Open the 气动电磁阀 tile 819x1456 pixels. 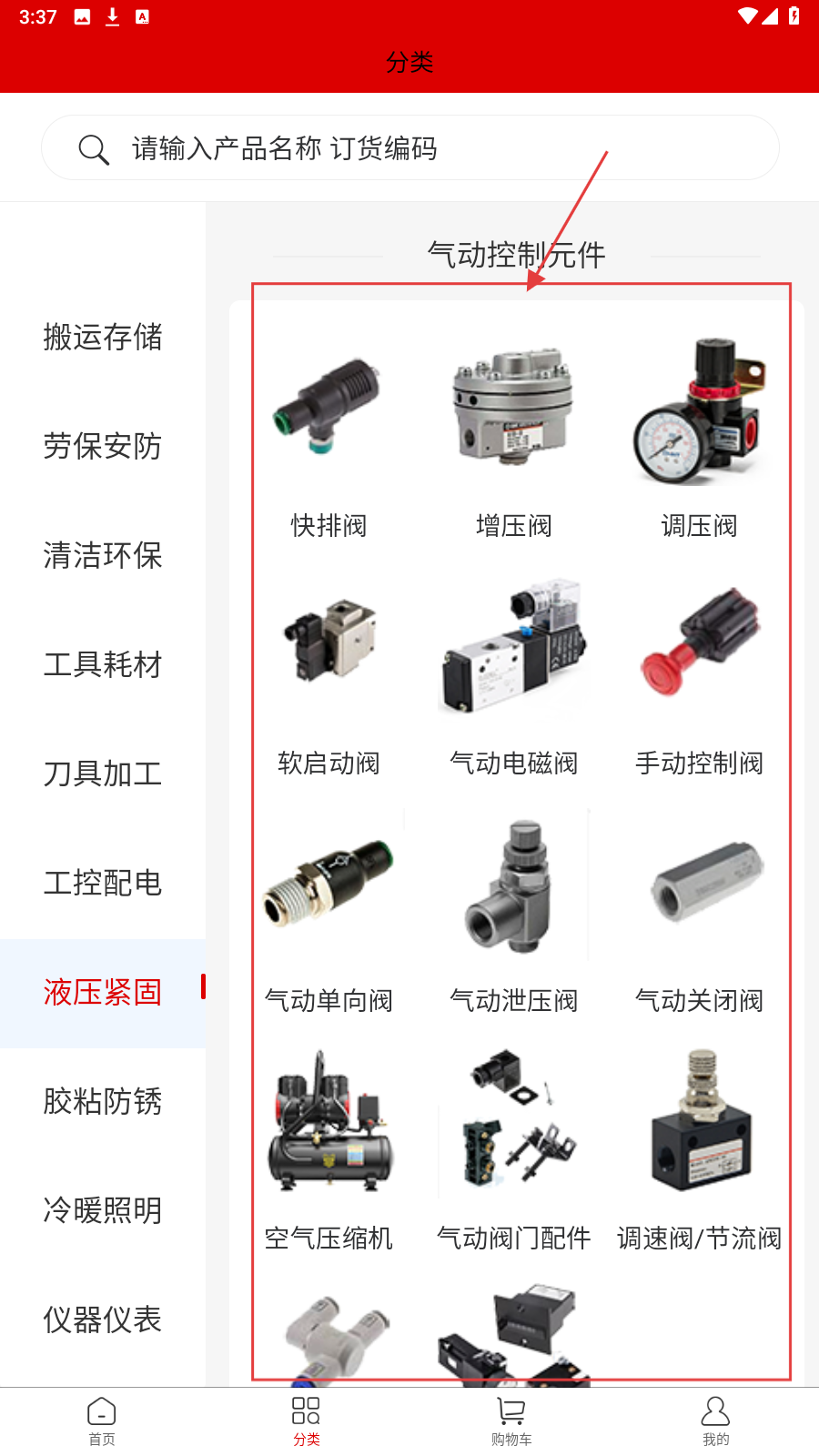click(x=514, y=673)
